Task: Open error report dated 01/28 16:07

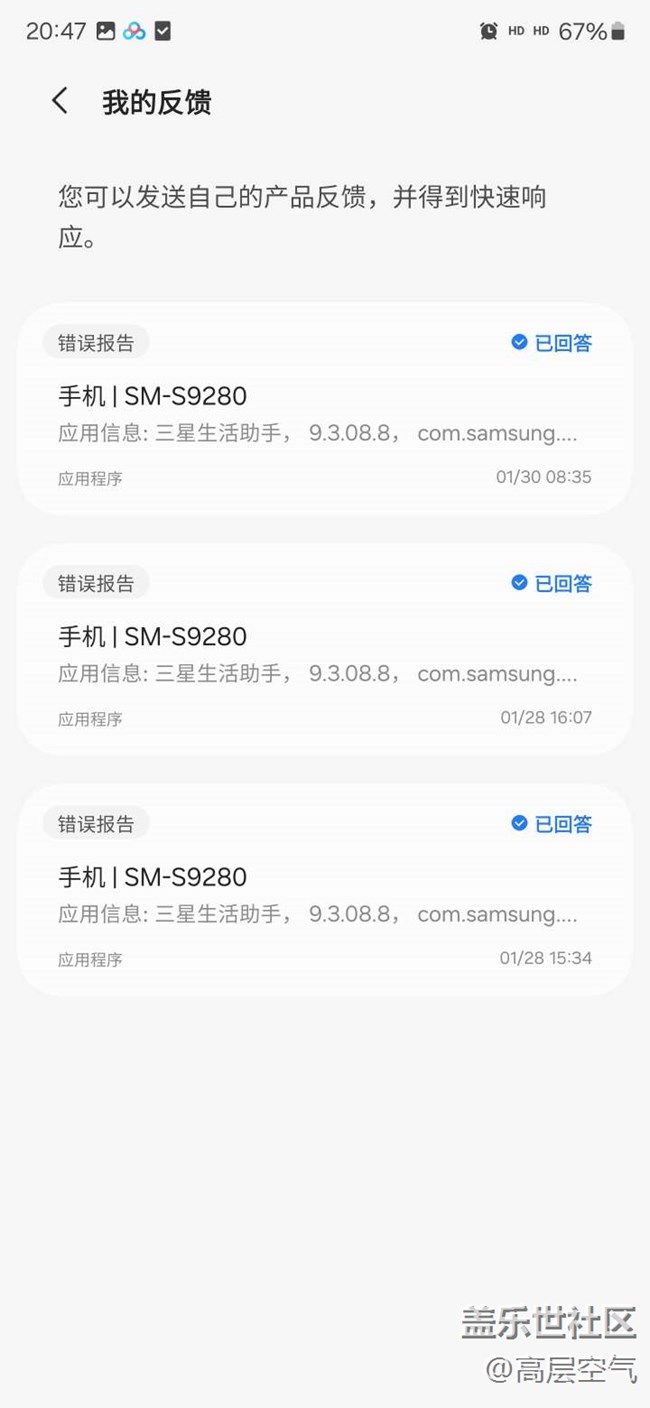Action: (324, 650)
